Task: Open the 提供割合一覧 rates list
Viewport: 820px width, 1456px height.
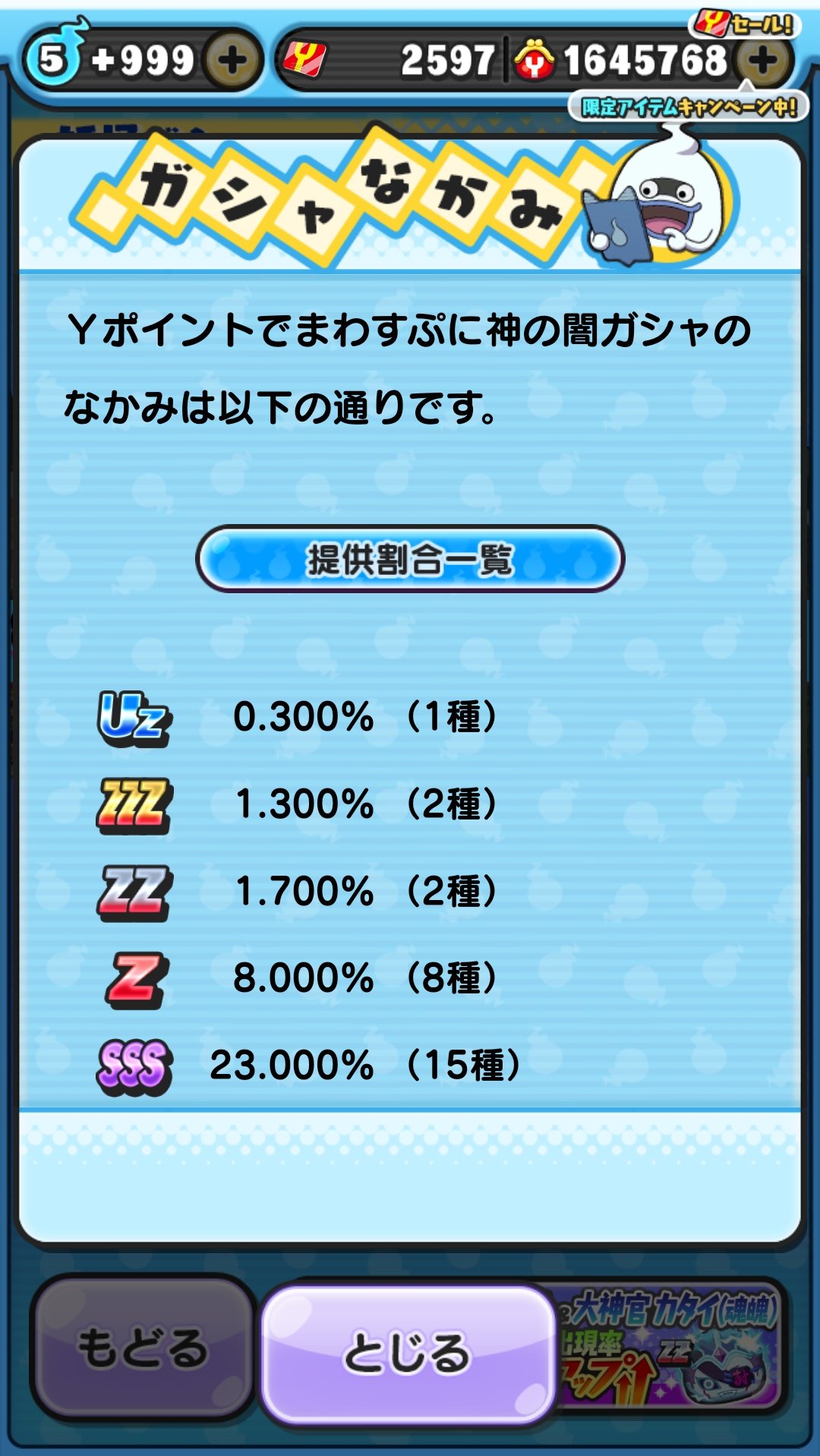Action: [x=410, y=559]
